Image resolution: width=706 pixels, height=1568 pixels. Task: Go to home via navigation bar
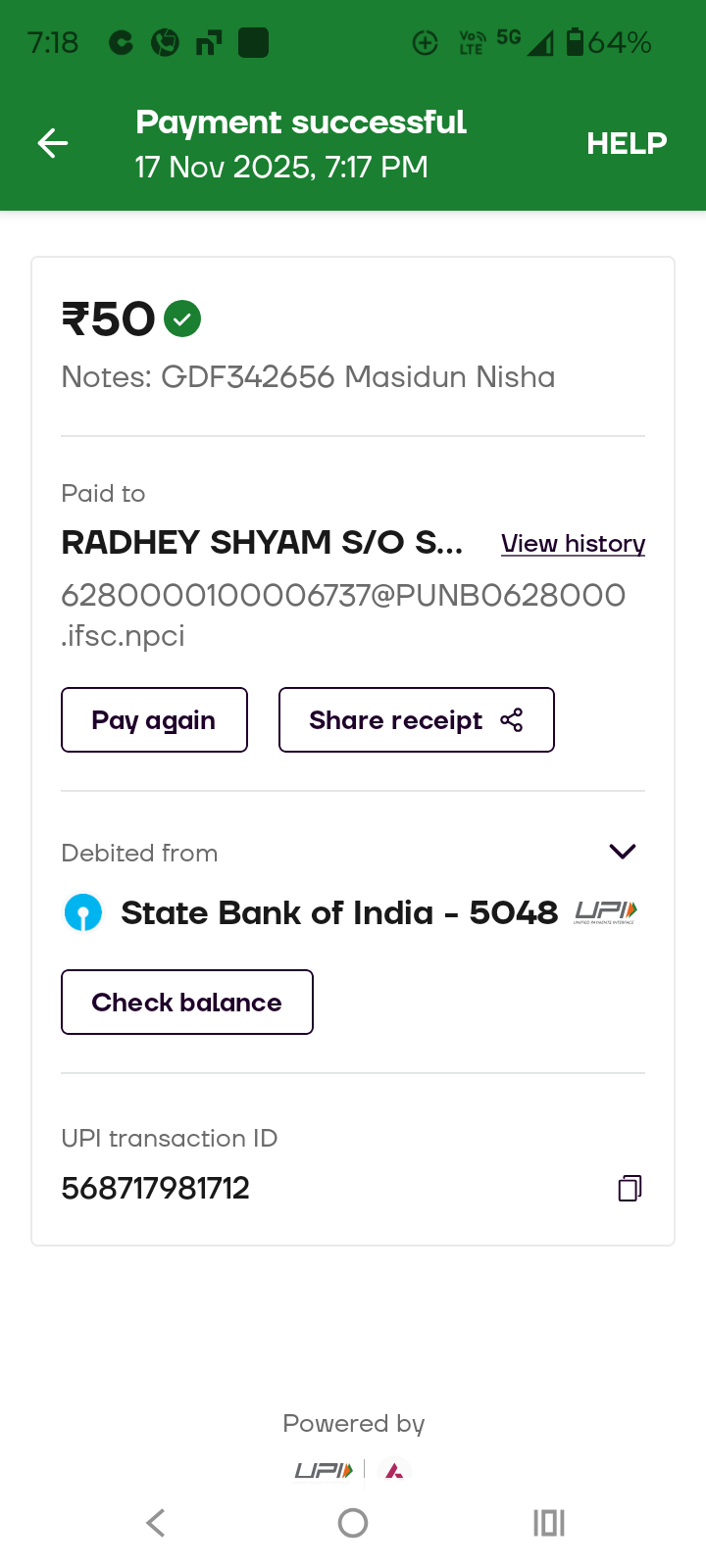(353, 1522)
